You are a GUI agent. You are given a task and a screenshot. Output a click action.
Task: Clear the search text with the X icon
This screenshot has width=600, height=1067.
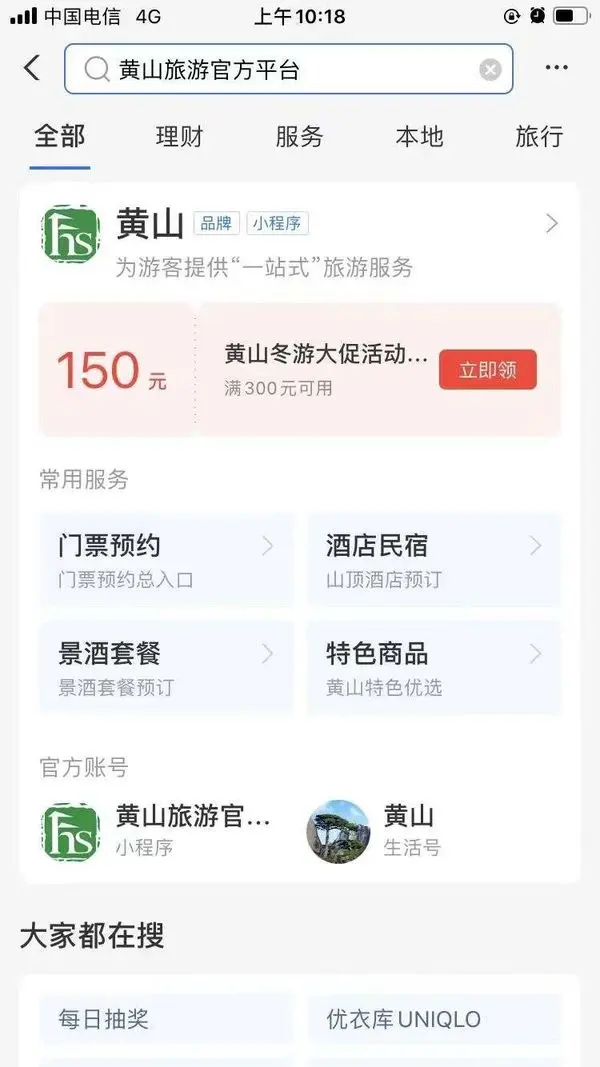tap(490, 69)
